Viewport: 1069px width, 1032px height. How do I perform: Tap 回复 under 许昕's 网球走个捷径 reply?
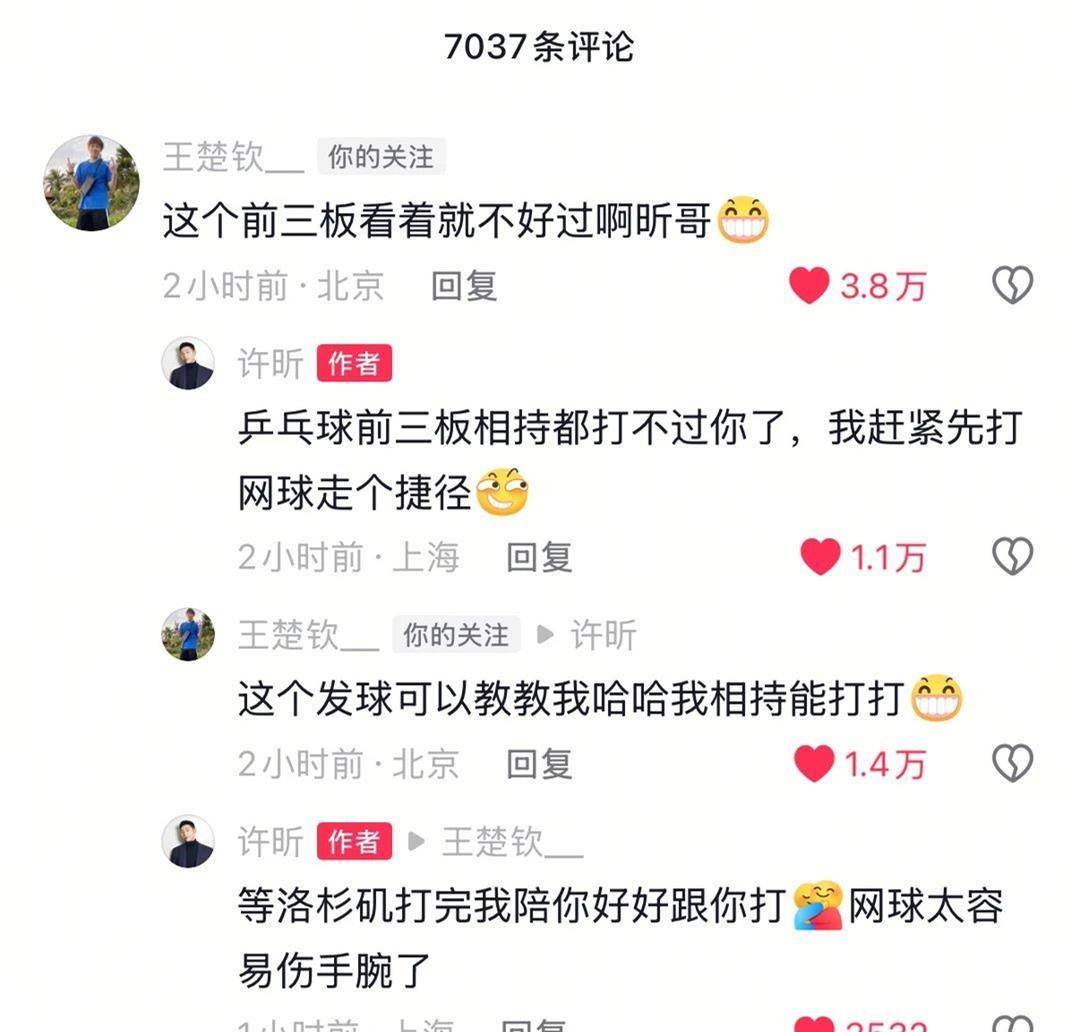tap(539, 557)
